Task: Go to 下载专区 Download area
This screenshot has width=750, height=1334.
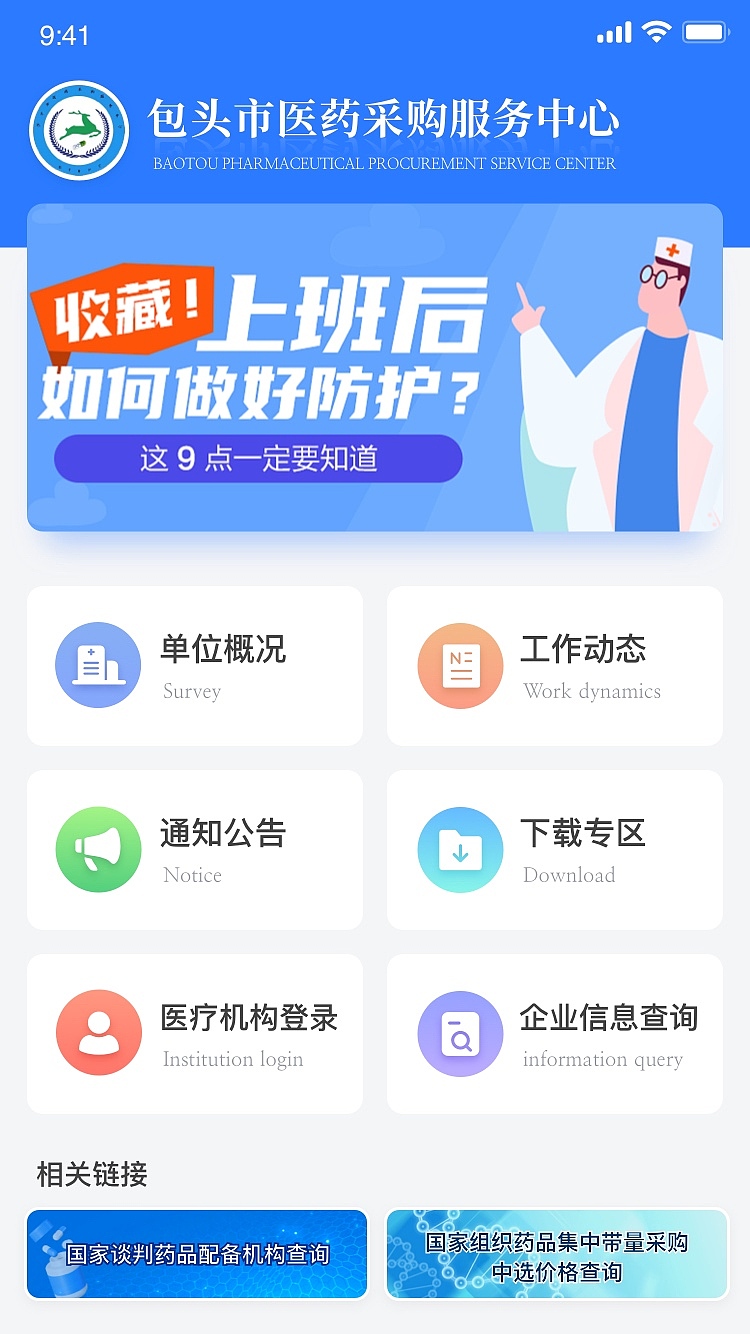Action: (x=555, y=850)
